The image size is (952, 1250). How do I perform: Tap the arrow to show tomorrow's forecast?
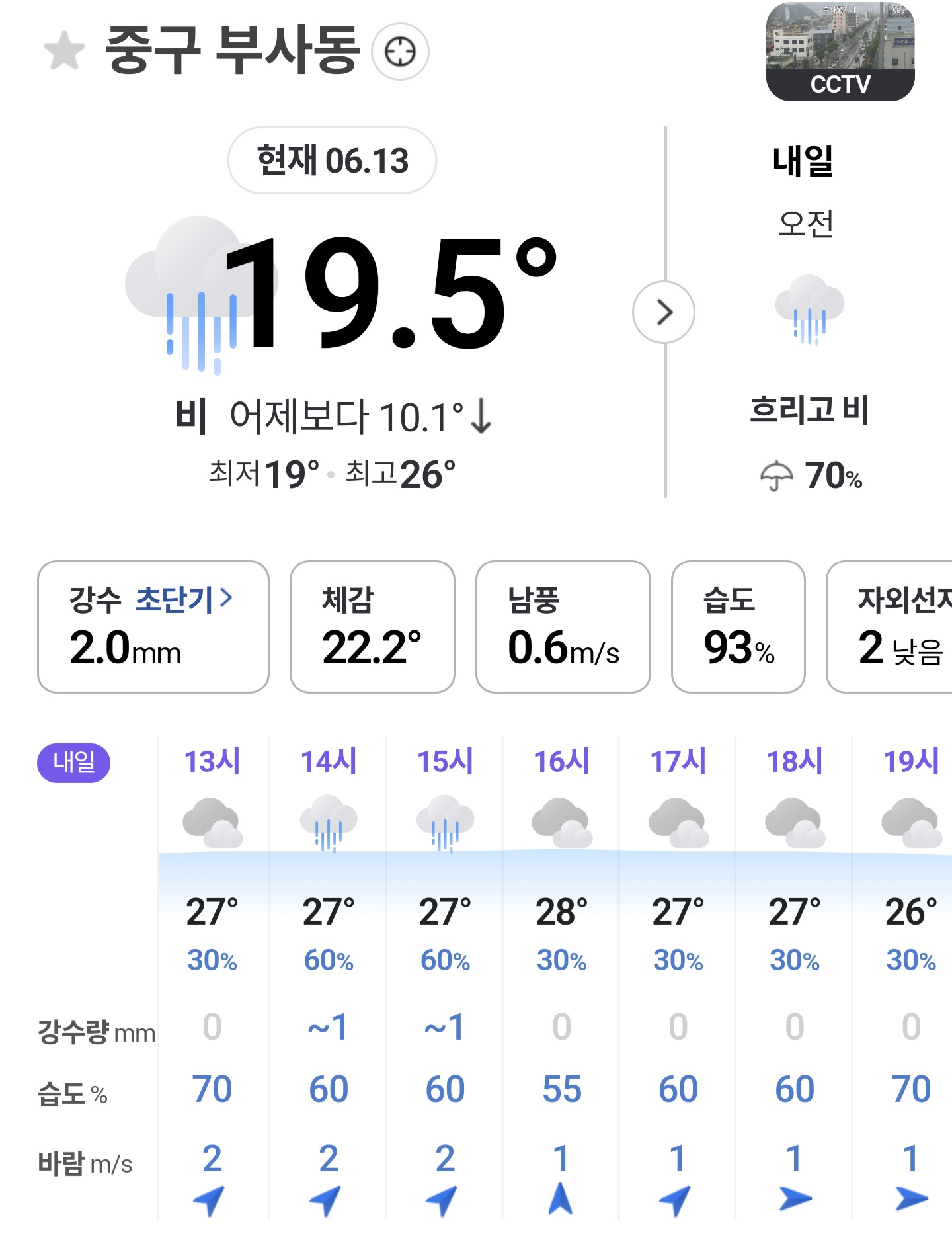click(663, 312)
